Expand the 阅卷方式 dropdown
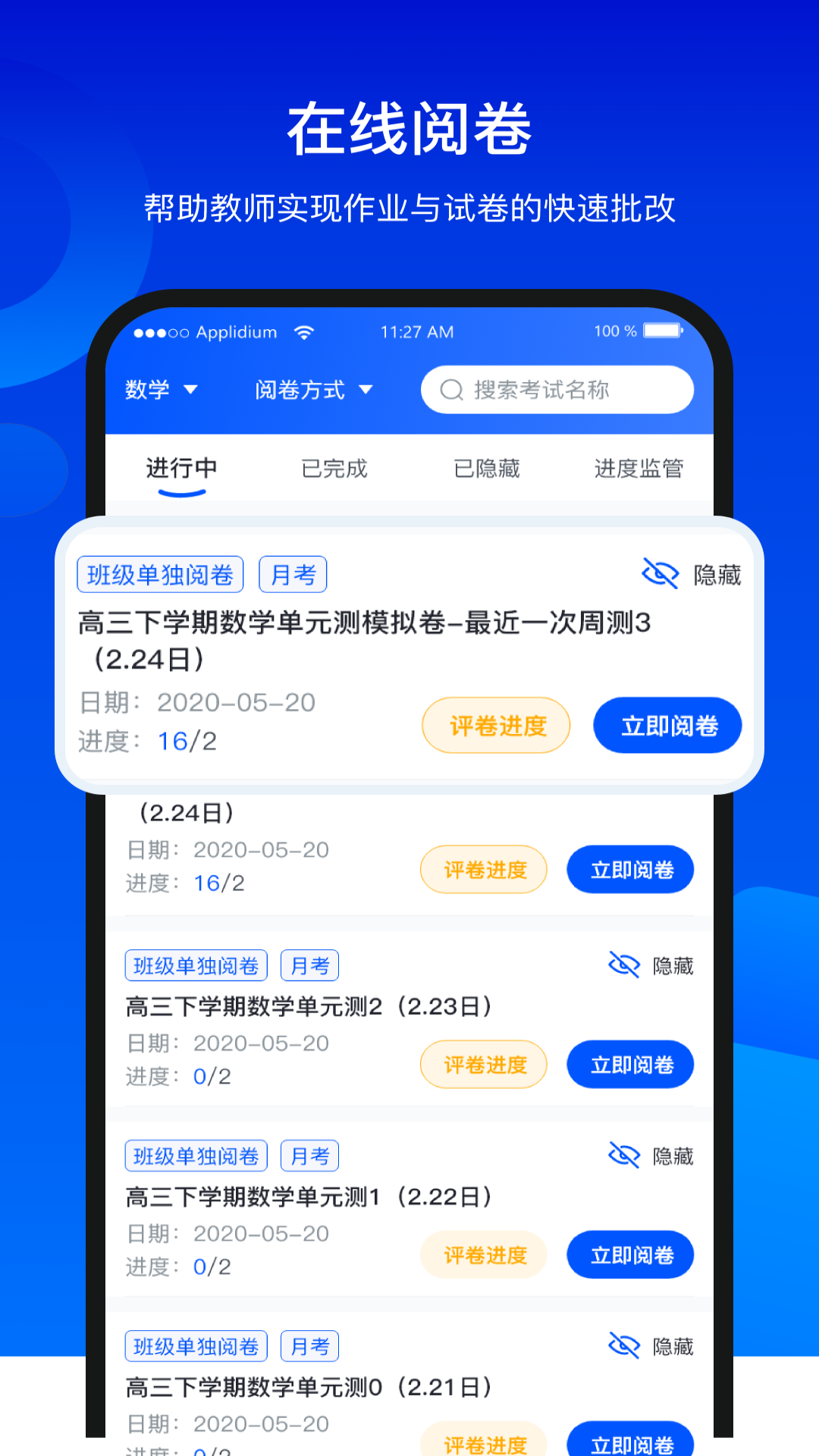The image size is (819, 1456). click(x=300, y=390)
